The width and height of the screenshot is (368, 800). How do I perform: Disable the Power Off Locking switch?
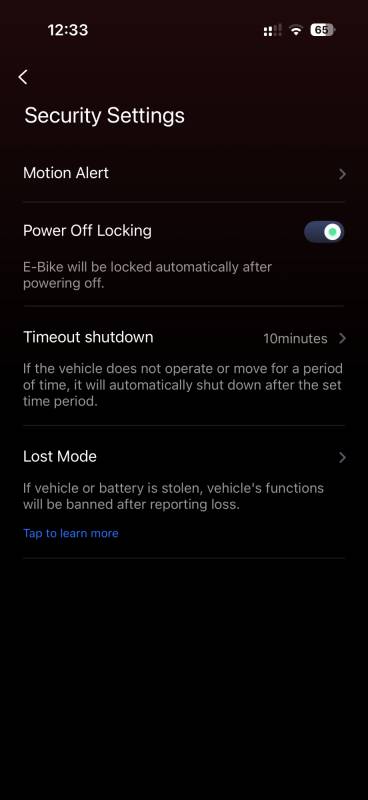point(324,232)
